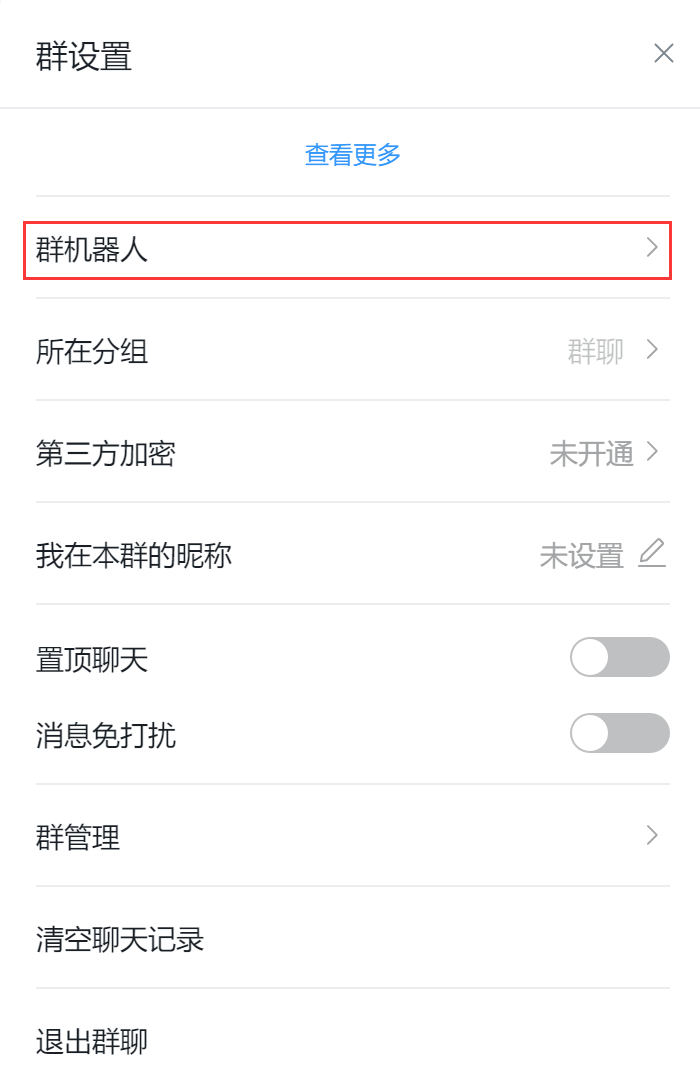Screen dimensions: 700x1078
Task: Open the 群机器人 row
Action: 347,249
